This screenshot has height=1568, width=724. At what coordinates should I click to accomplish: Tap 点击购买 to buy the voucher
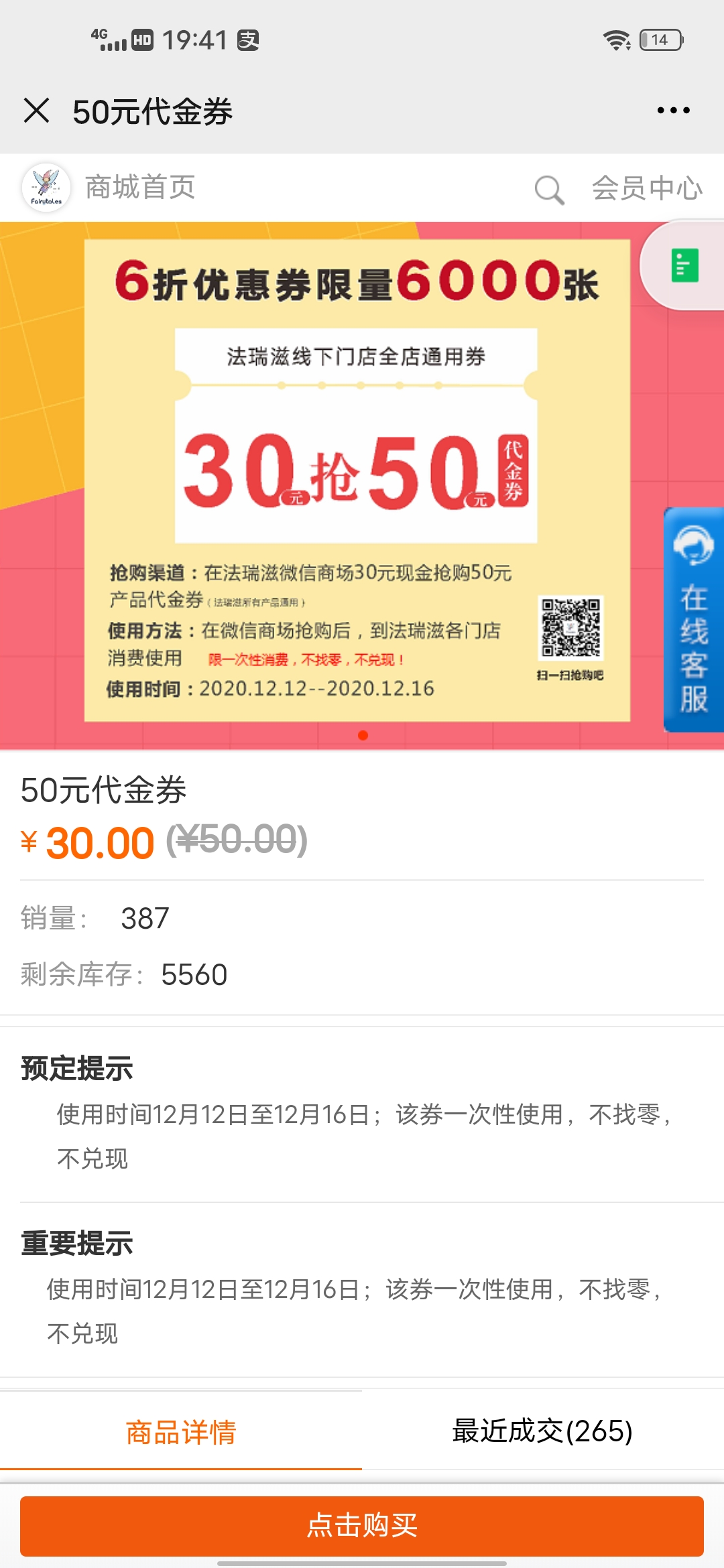(362, 1526)
